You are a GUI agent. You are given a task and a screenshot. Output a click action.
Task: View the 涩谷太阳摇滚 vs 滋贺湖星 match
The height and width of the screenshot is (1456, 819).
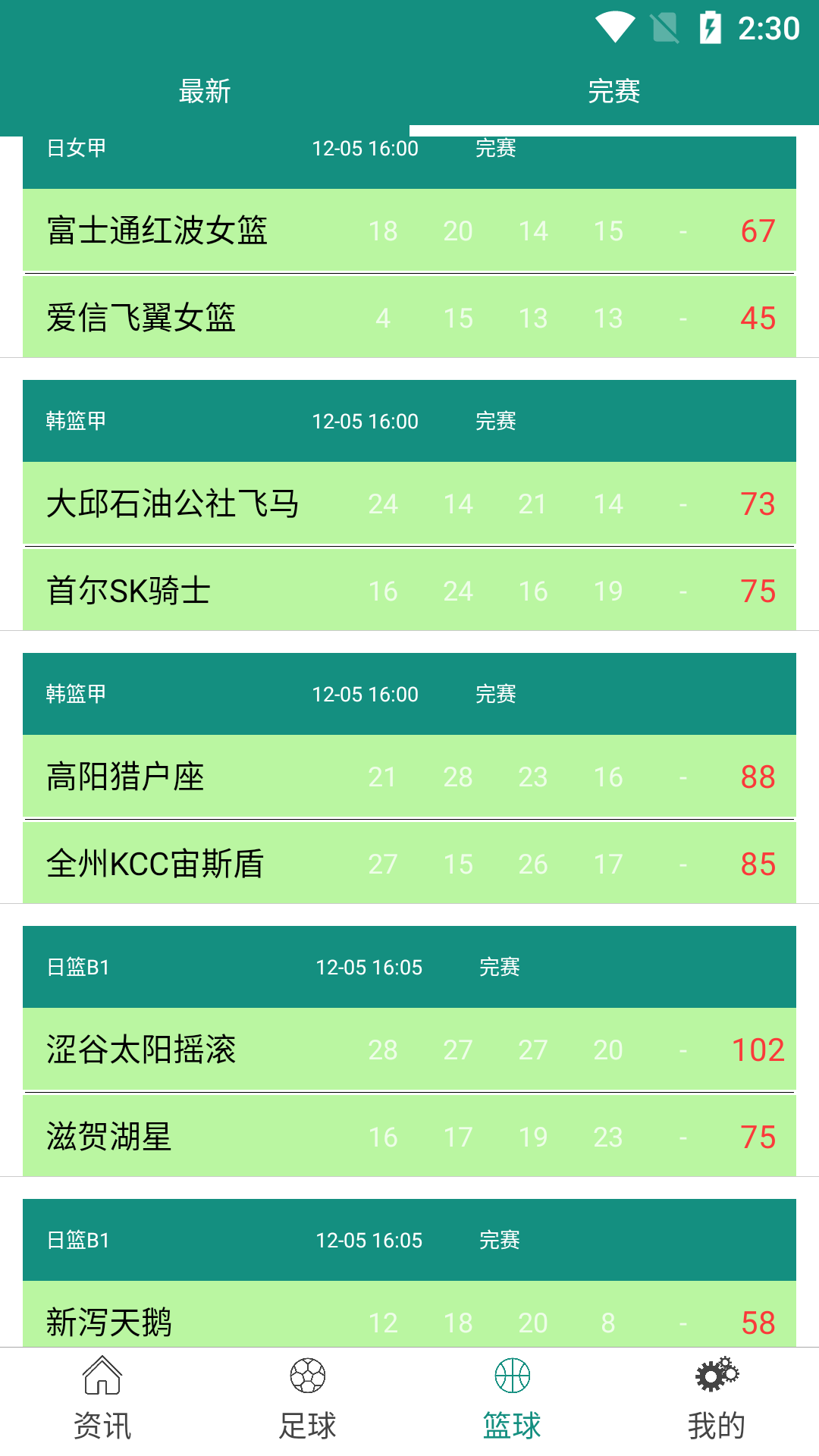point(409,1092)
